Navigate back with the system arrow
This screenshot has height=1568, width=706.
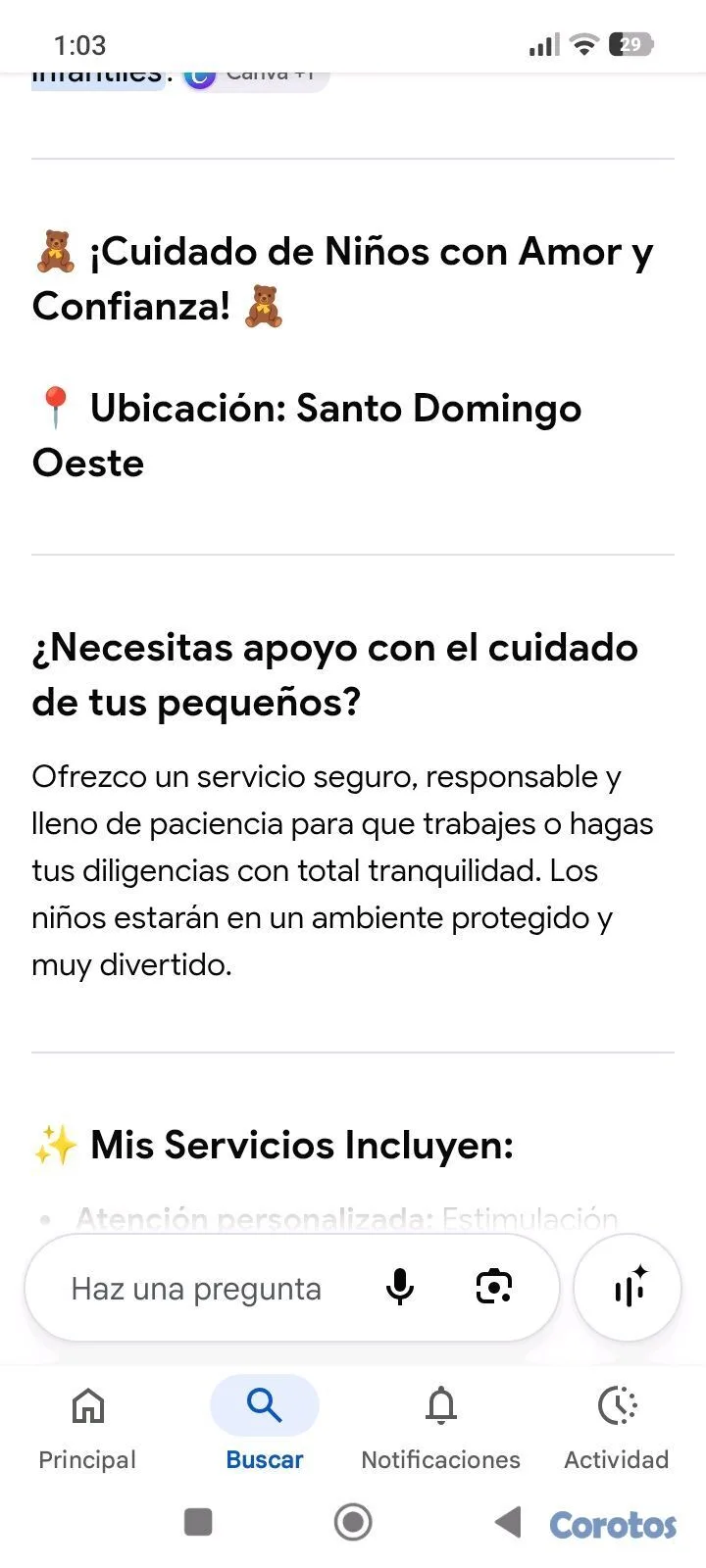507,1522
